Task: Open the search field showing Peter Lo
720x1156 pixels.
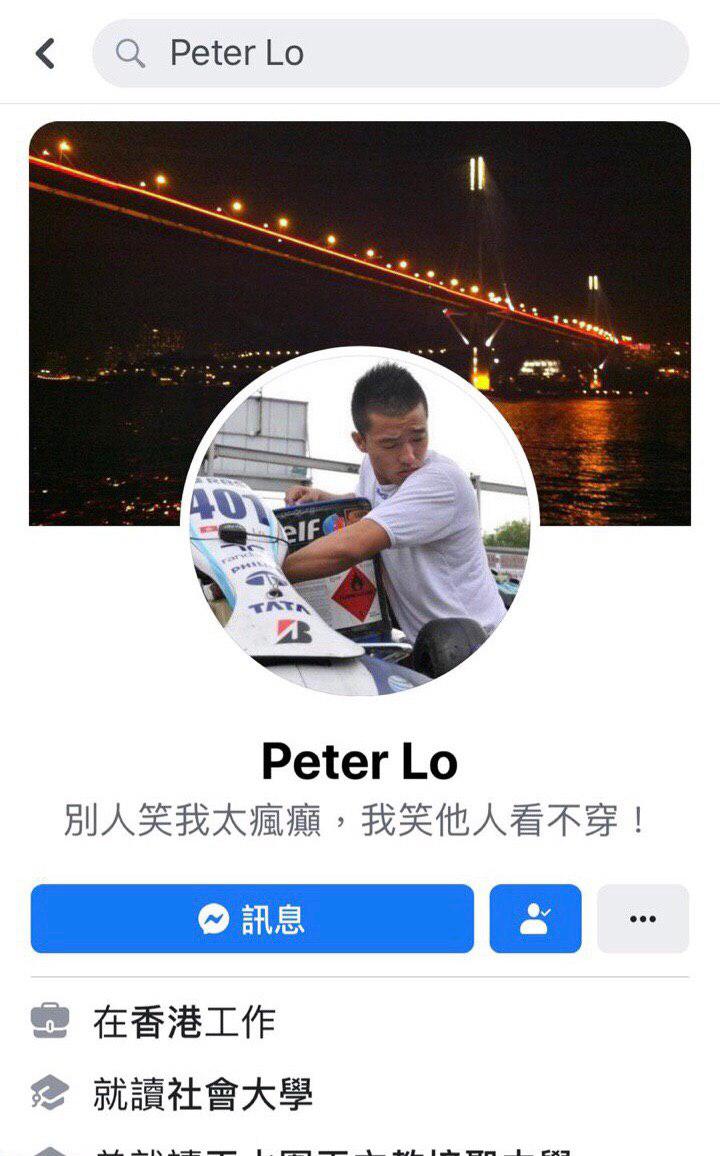Action: point(390,53)
